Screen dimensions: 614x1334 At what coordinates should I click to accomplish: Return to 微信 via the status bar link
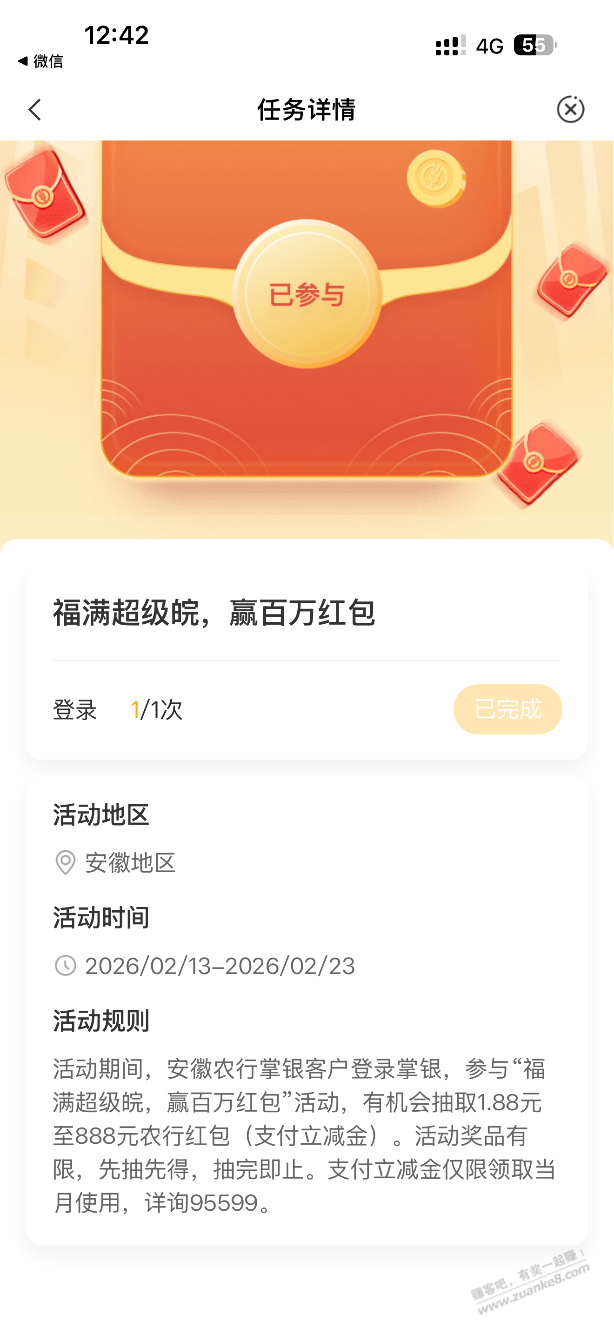tap(40, 61)
